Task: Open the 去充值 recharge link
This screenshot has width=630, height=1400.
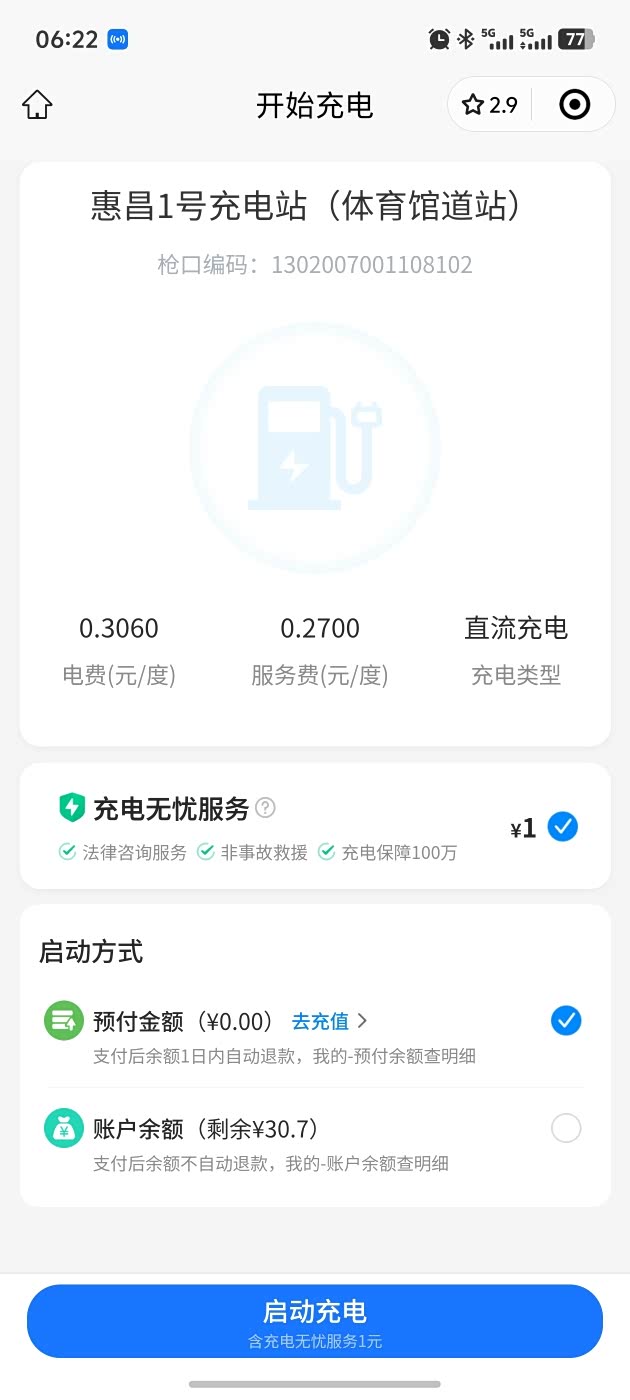Action: [x=329, y=1021]
